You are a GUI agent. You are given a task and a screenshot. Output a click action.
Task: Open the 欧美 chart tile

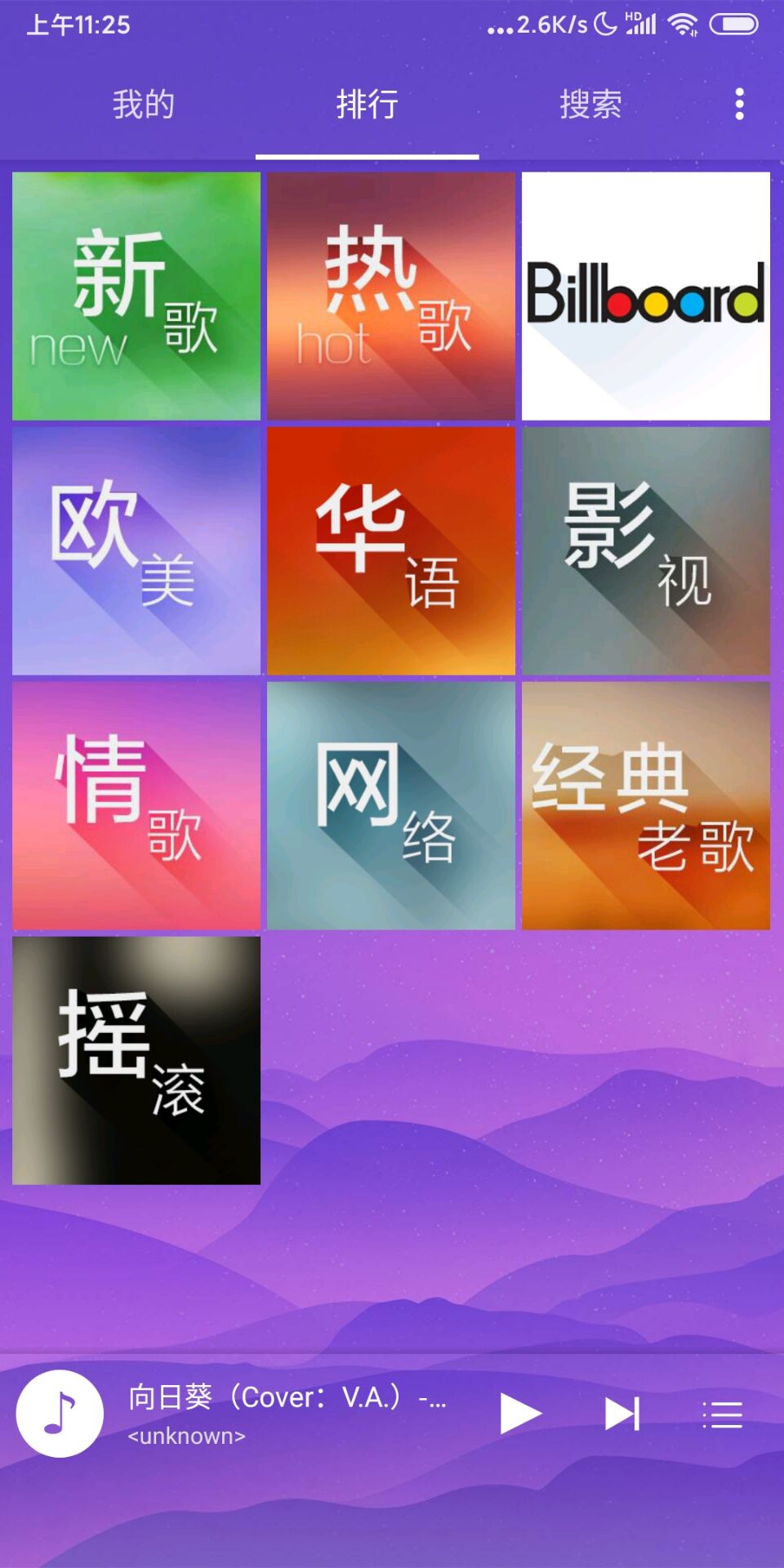(x=136, y=550)
